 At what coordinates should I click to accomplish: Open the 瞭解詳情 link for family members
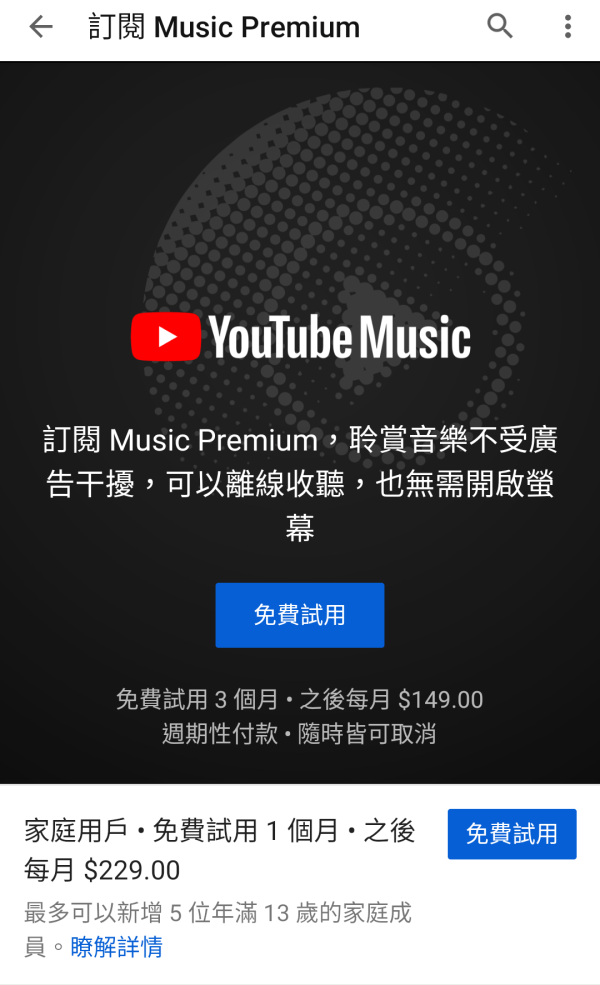coord(117,946)
